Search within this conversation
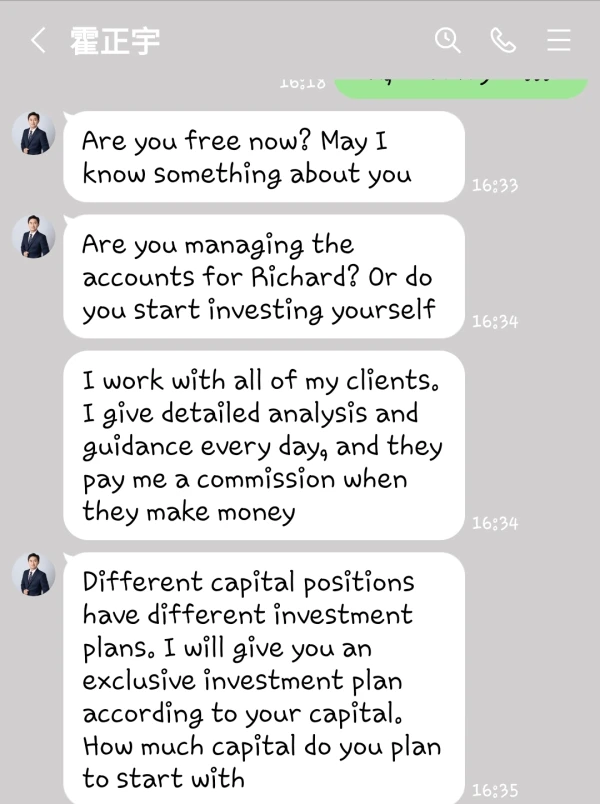 (448, 40)
